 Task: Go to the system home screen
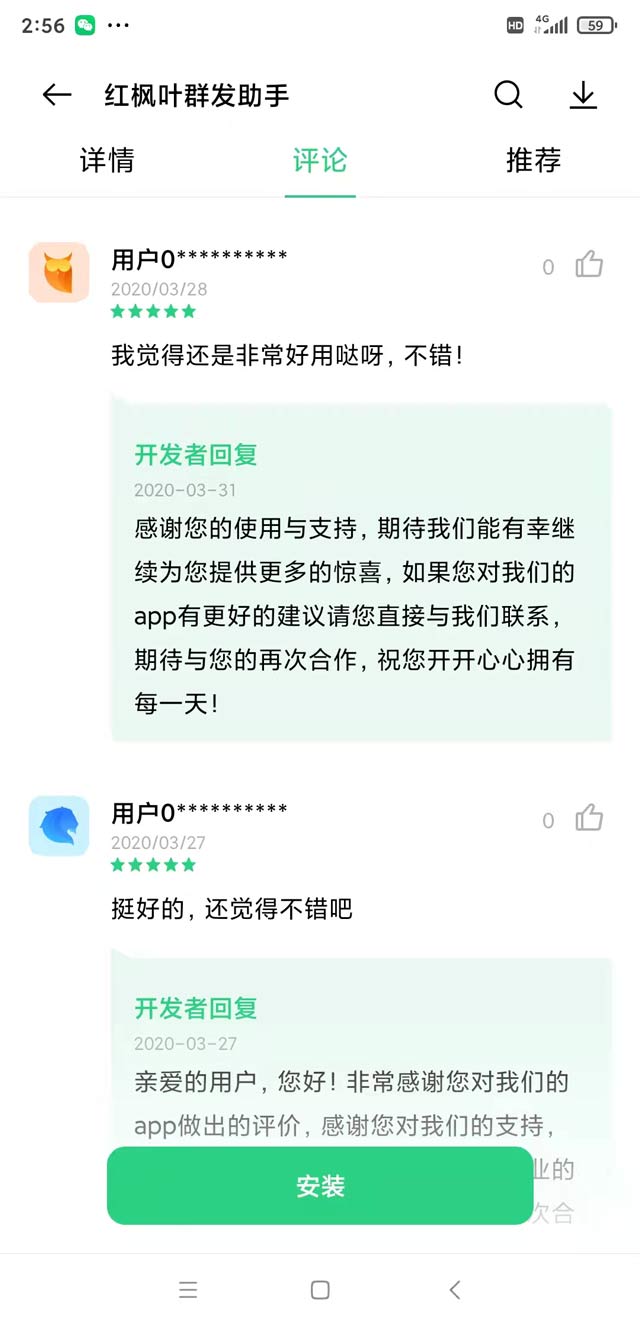320,1290
